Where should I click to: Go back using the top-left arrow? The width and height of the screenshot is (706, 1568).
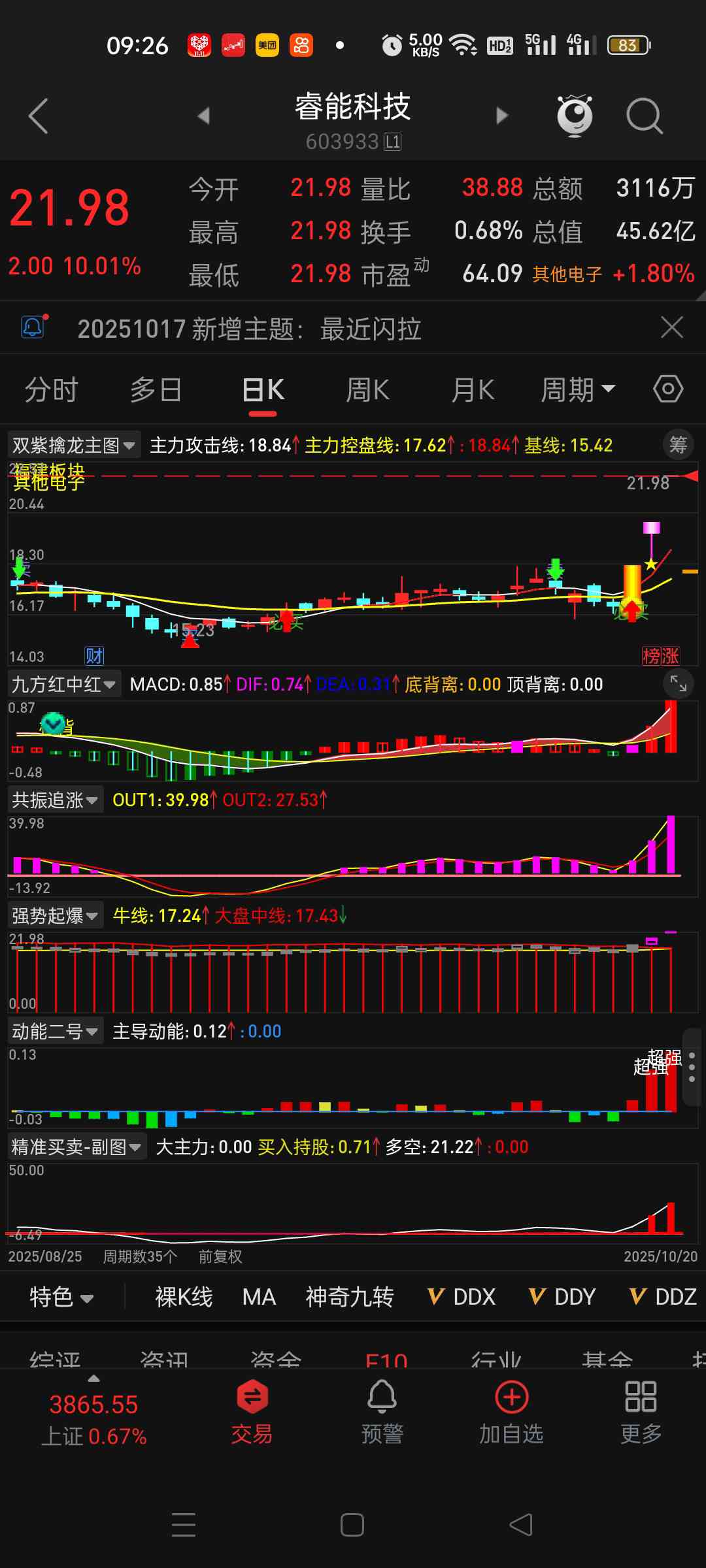(x=39, y=116)
